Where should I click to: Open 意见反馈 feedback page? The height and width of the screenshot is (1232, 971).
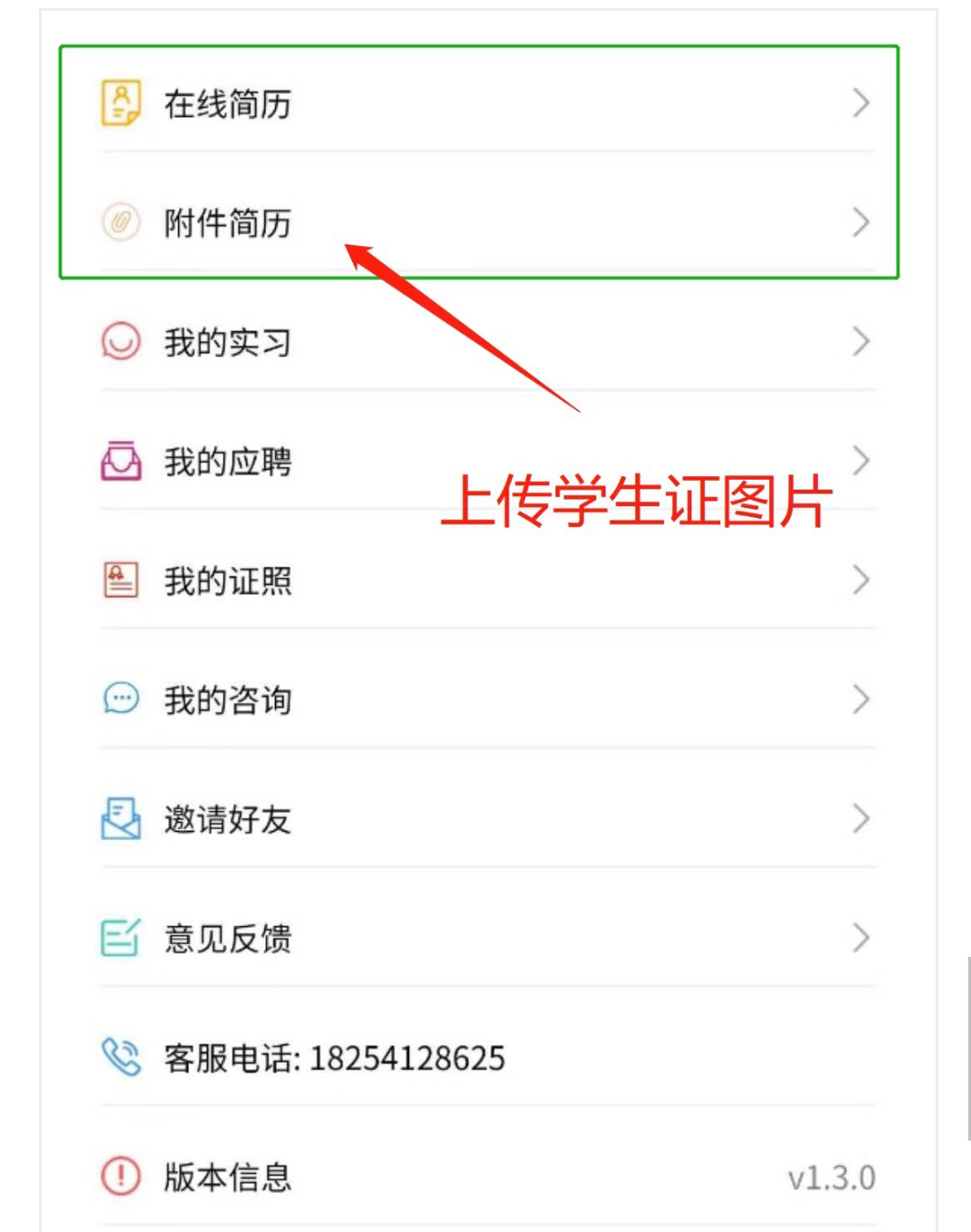click(226, 939)
